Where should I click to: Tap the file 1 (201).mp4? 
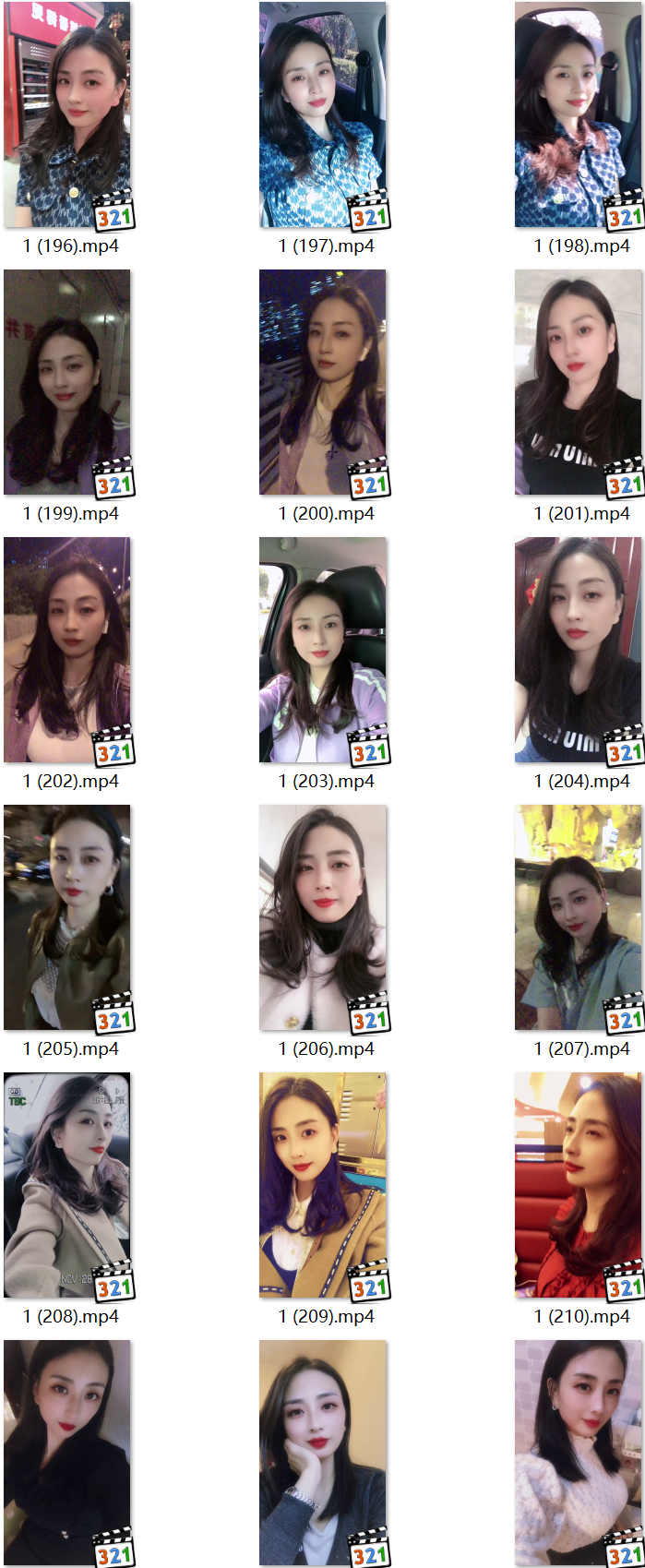tap(579, 383)
